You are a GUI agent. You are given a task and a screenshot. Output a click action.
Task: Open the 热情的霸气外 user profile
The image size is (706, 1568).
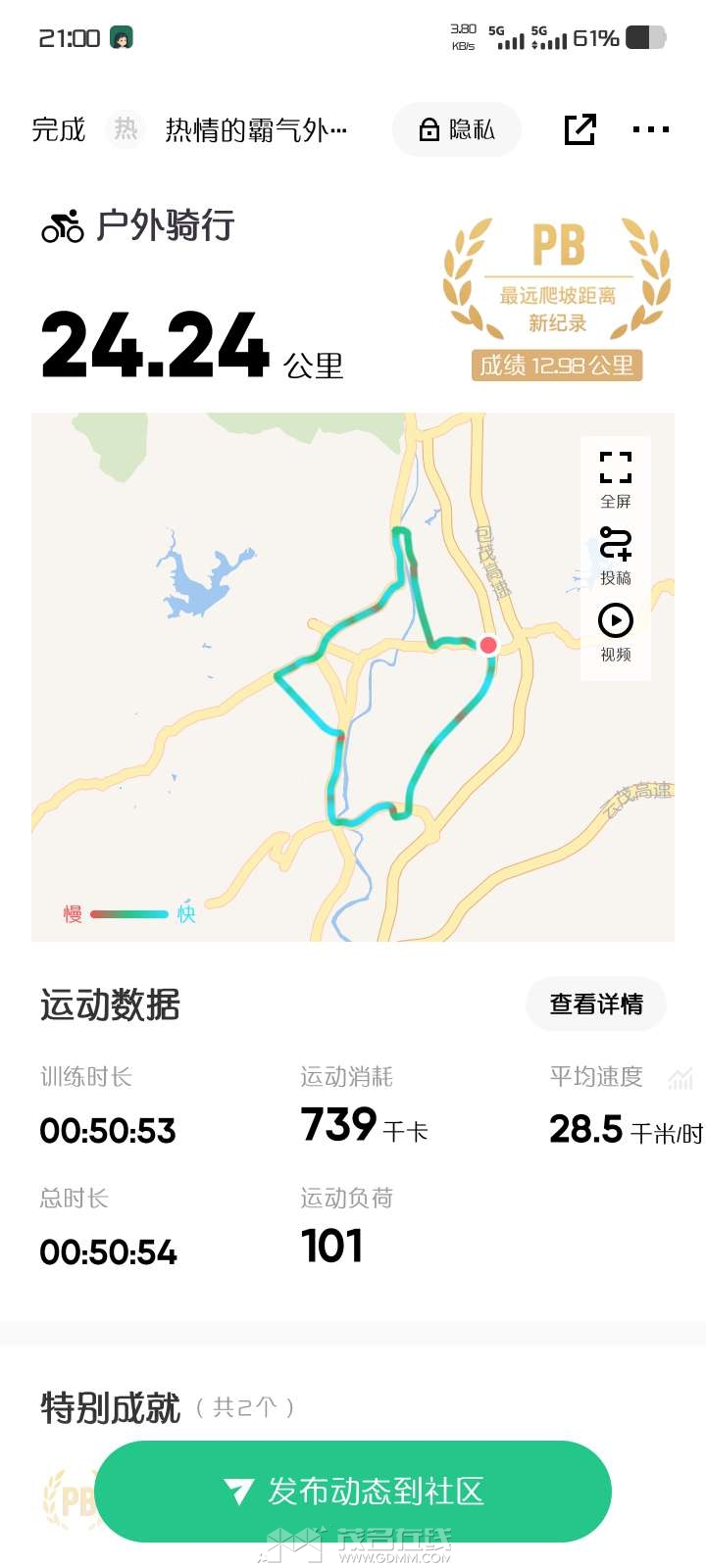click(253, 129)
